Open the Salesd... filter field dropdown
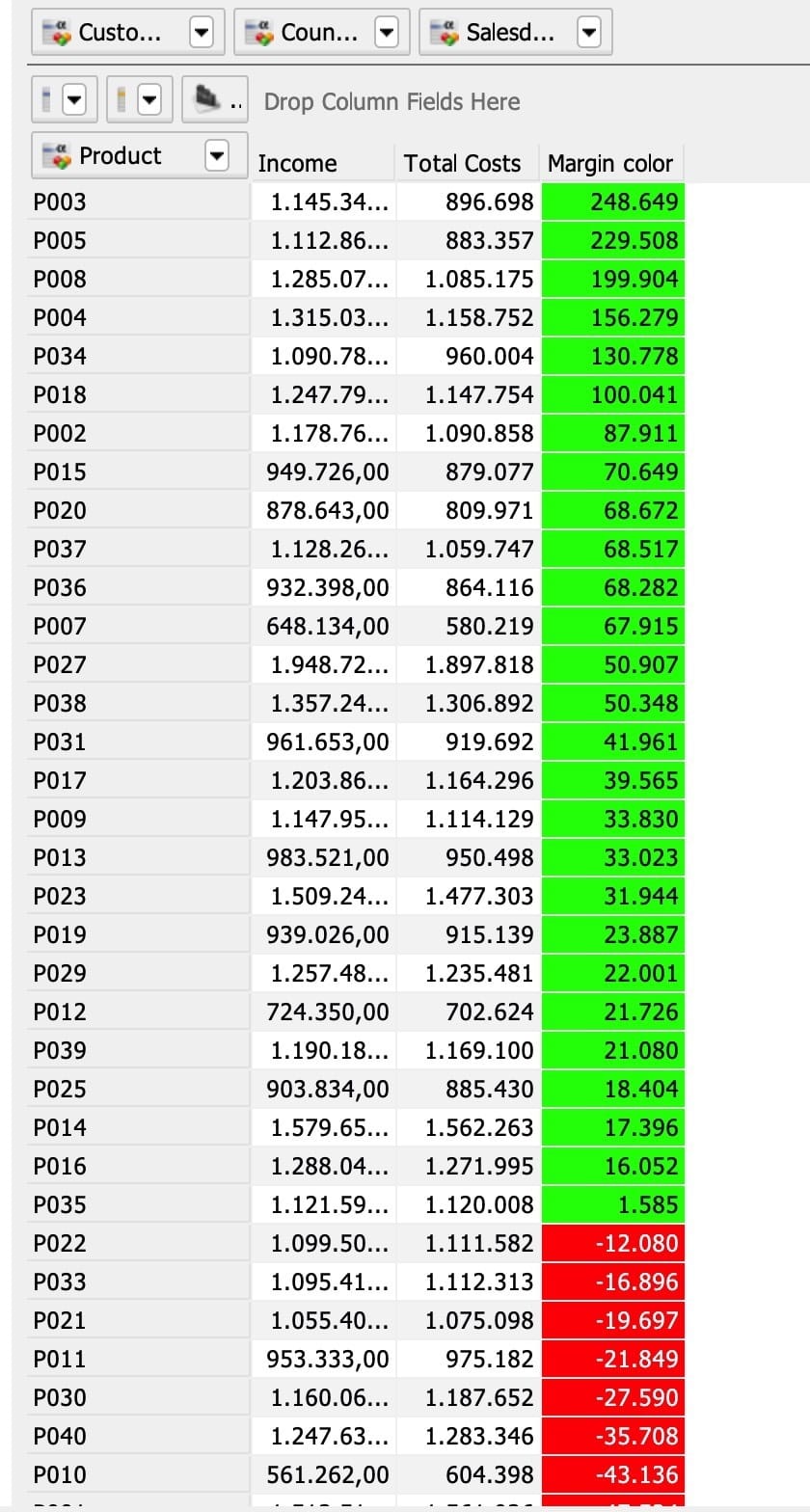The height and width of the screenshot is (1512, 810). point(588,34)
